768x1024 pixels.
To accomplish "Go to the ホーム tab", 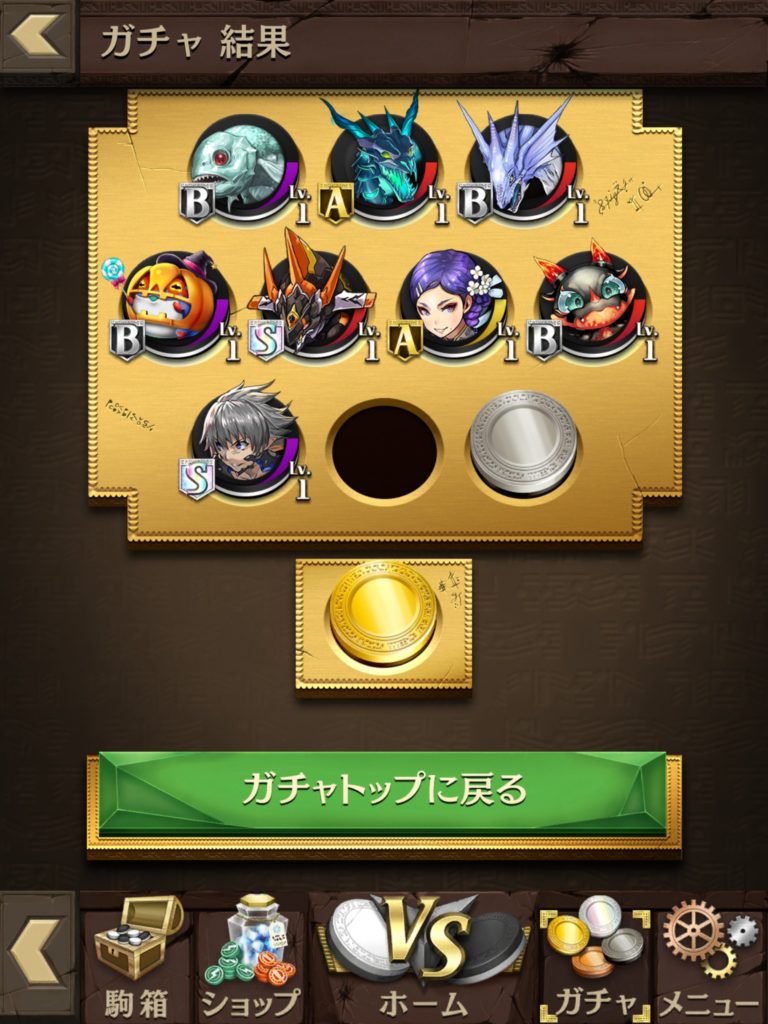I will (424, 956).
